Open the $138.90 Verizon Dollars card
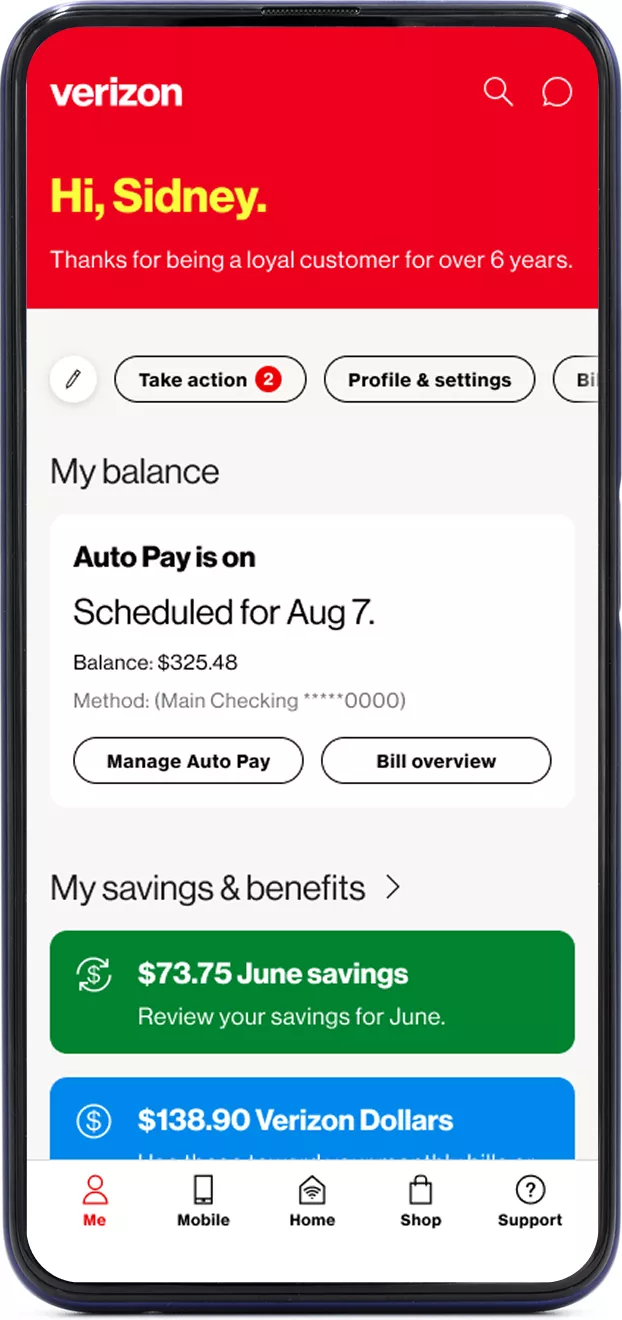The height and width of the screenshot is (1320, 622). (312, 1120)
